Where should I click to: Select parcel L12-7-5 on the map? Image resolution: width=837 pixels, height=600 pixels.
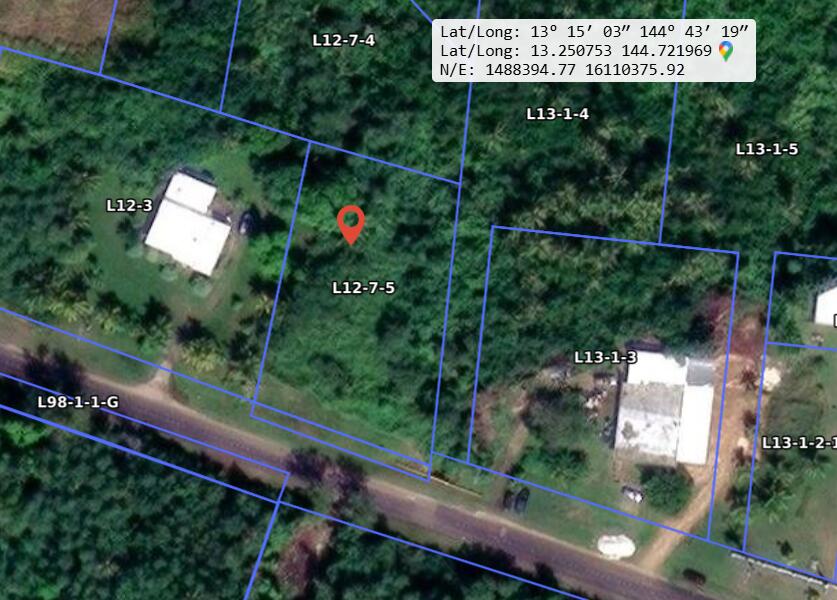[363, 288]
